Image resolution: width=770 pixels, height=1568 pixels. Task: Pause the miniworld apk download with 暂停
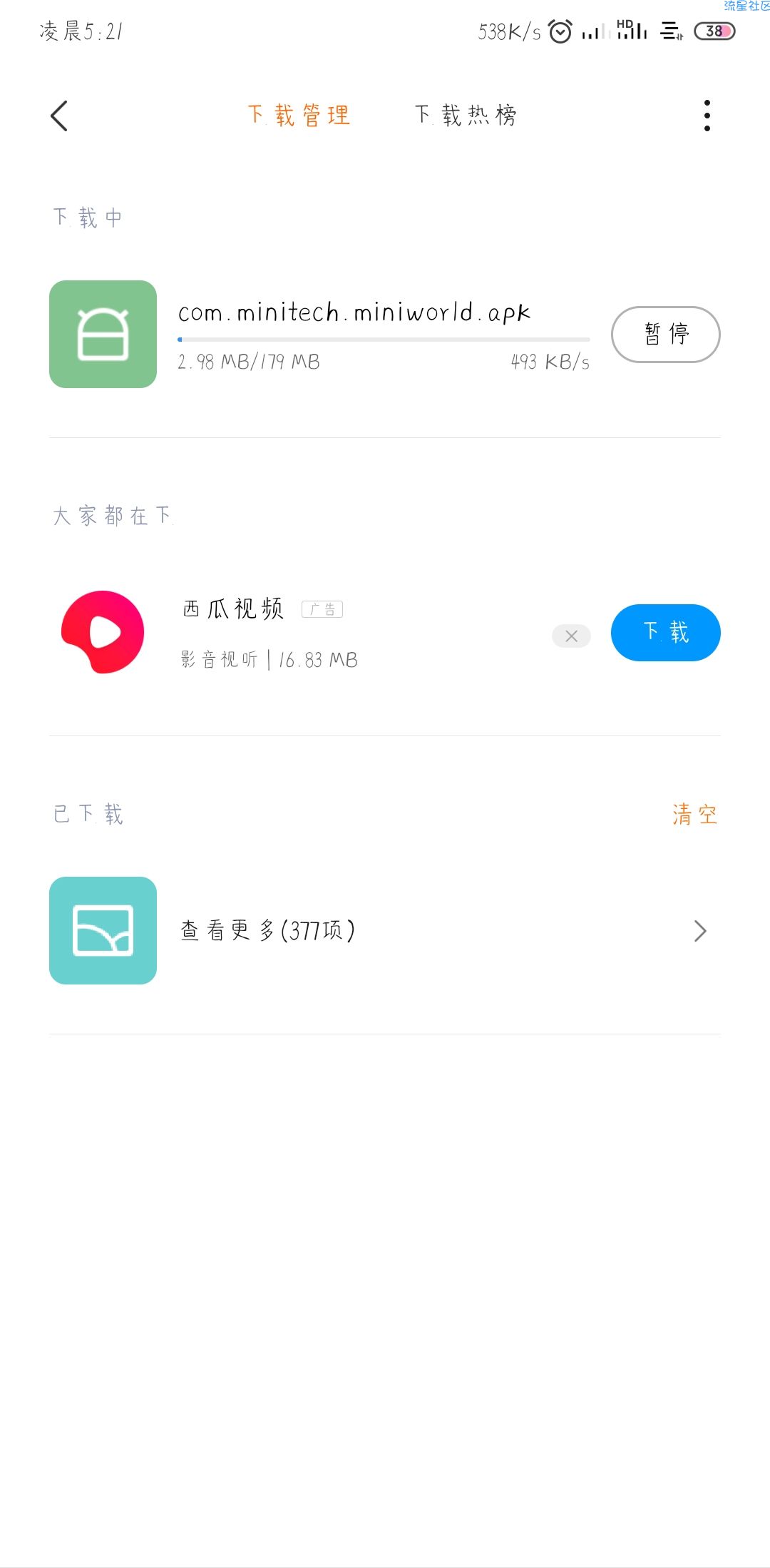(x=666, y=335)
